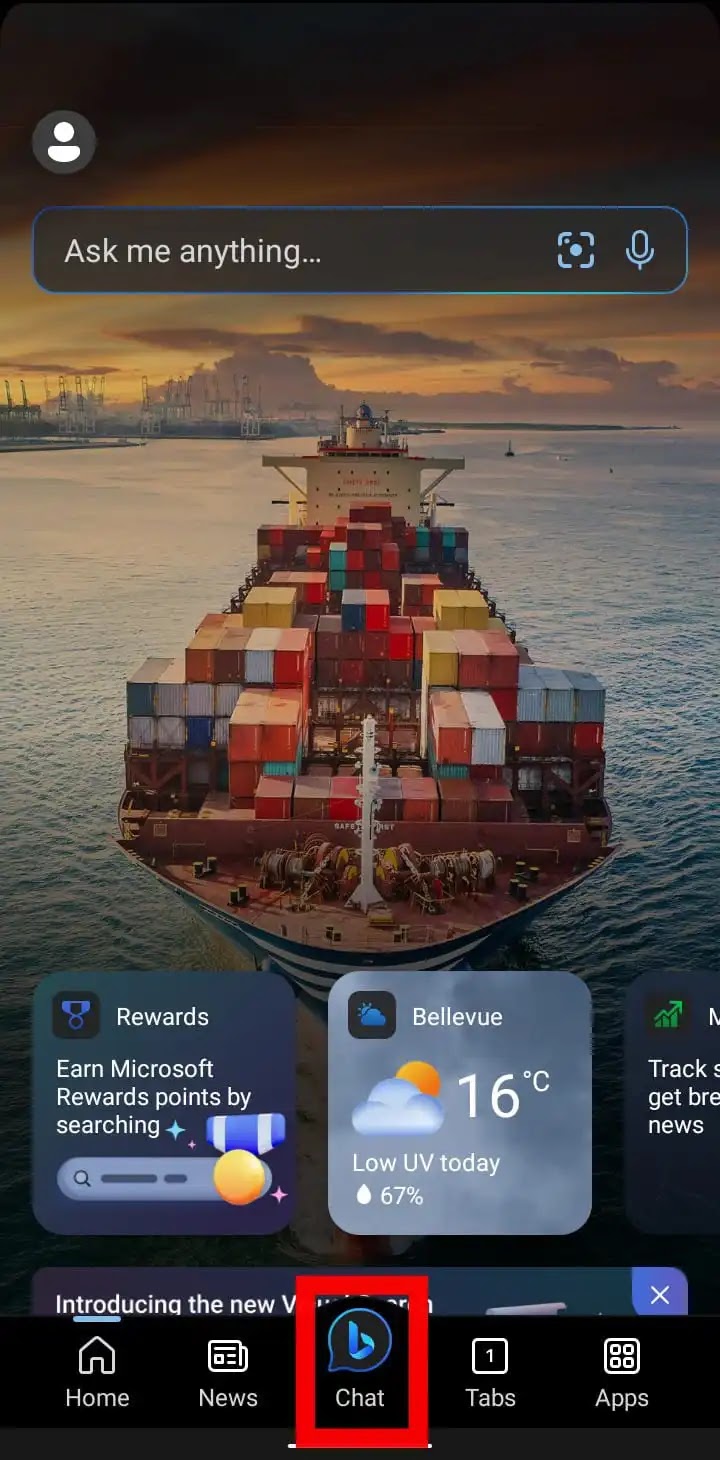
Task: View open Tabs
Action: 490,1373
